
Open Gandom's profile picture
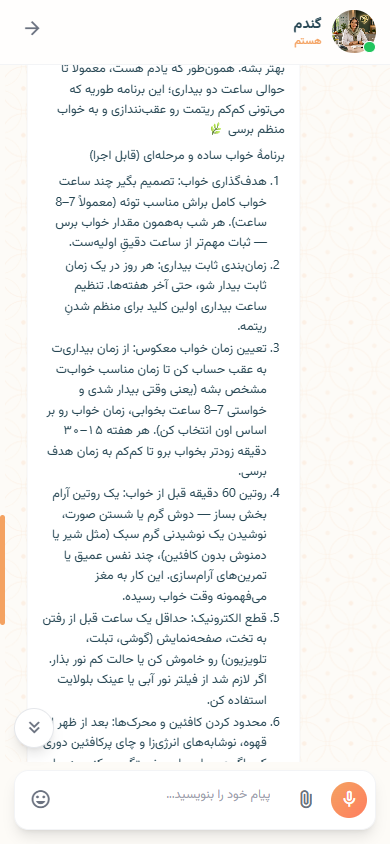click(353, 31)
